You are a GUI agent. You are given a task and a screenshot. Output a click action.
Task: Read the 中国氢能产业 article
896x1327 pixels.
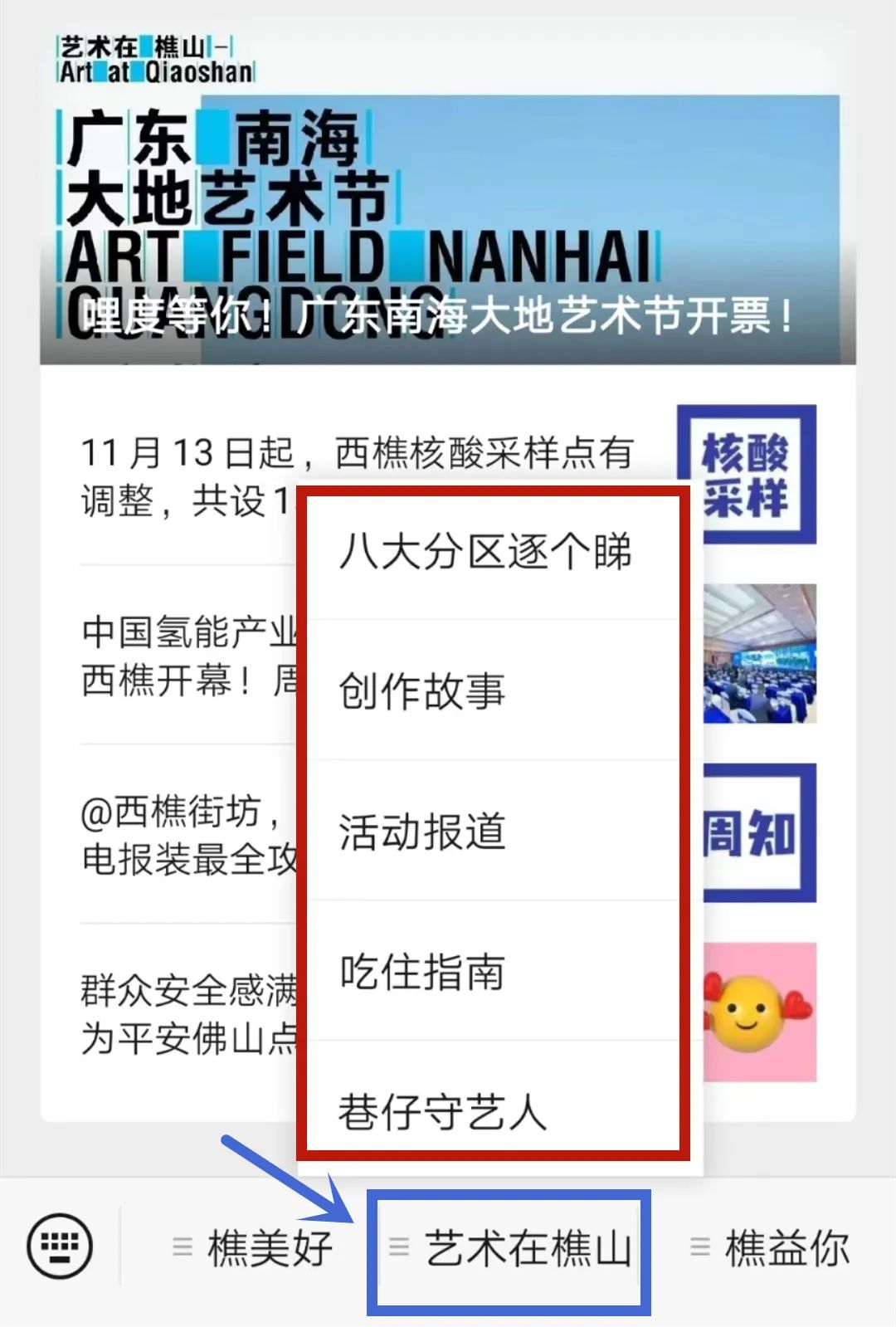pos(187,656)
